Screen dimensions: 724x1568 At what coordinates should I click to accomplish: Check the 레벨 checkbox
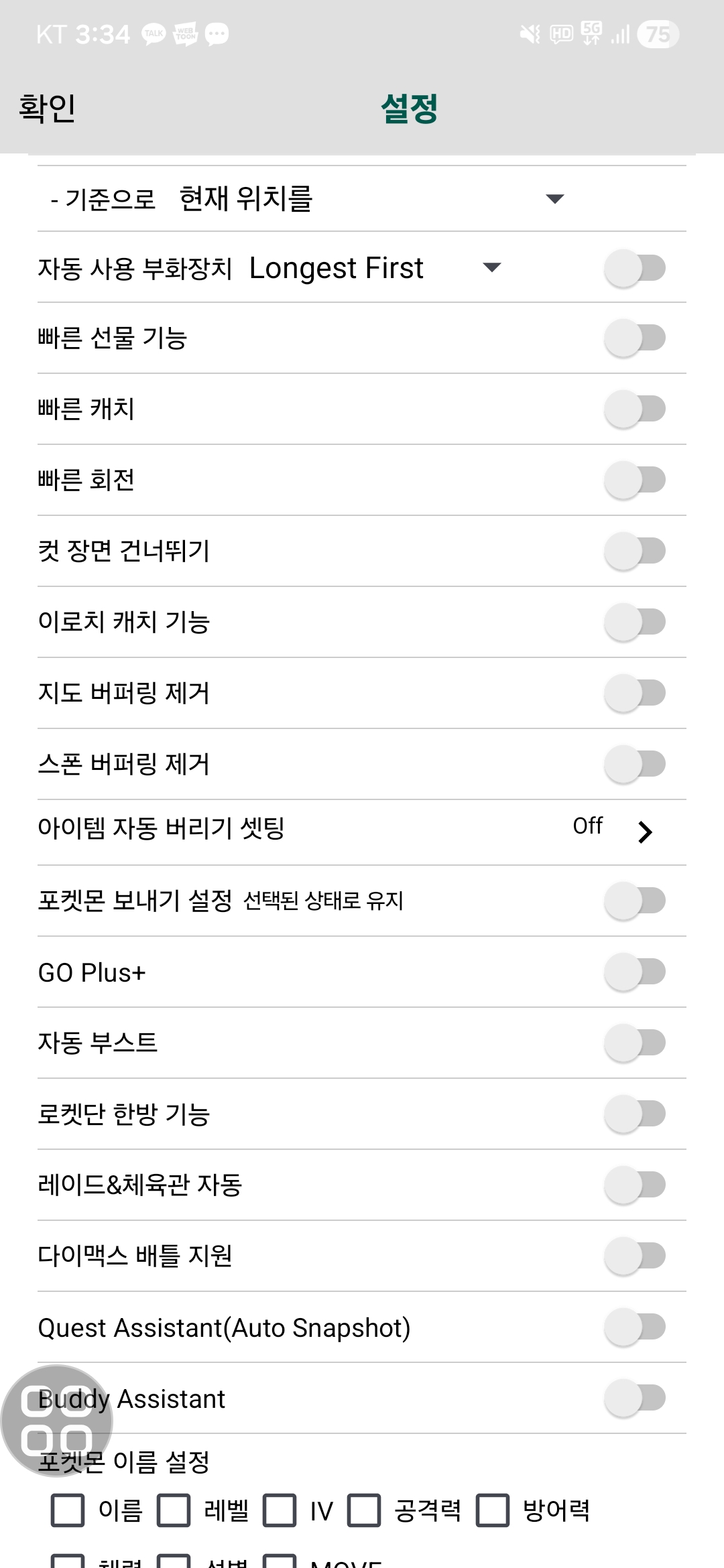tap(174, 1510)
